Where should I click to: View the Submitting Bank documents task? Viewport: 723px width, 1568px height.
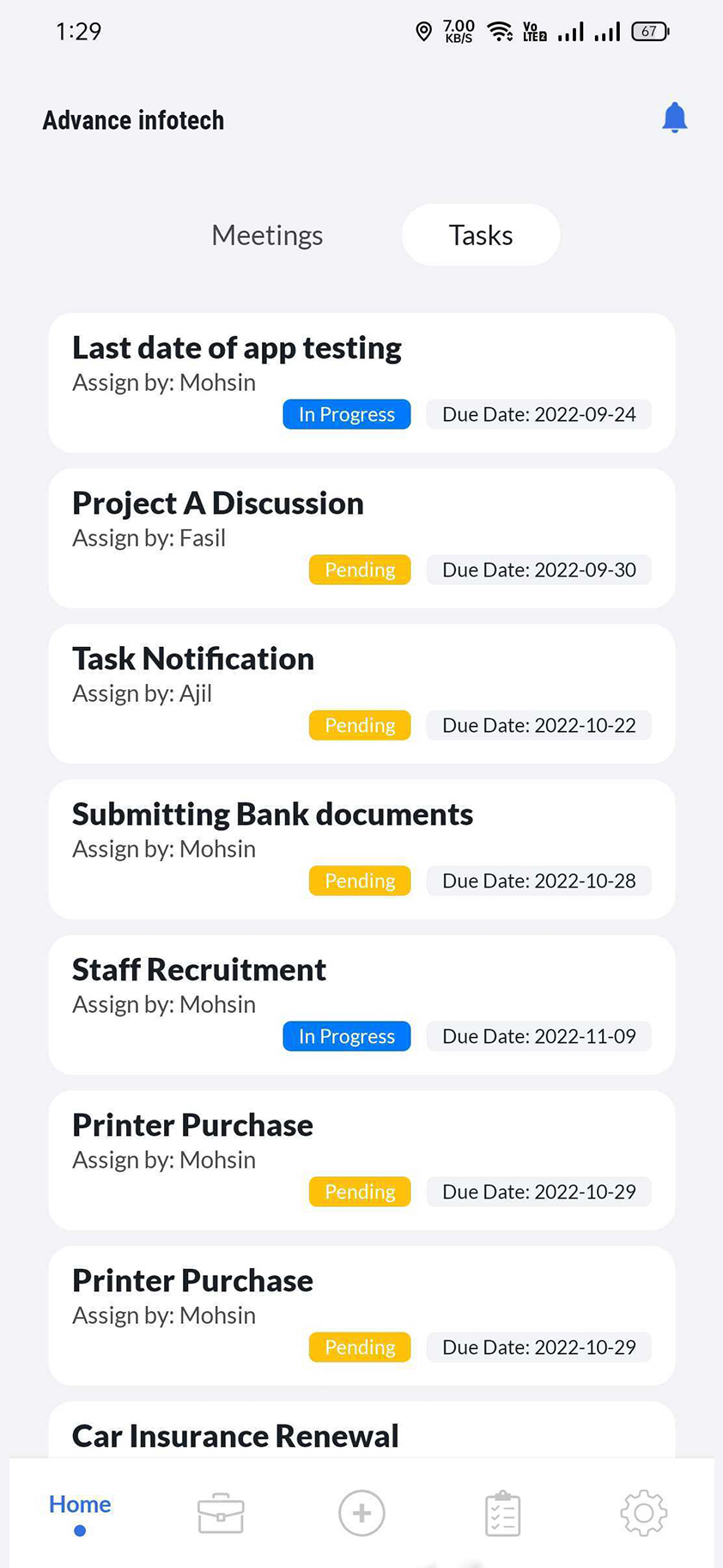click(361, 849)
